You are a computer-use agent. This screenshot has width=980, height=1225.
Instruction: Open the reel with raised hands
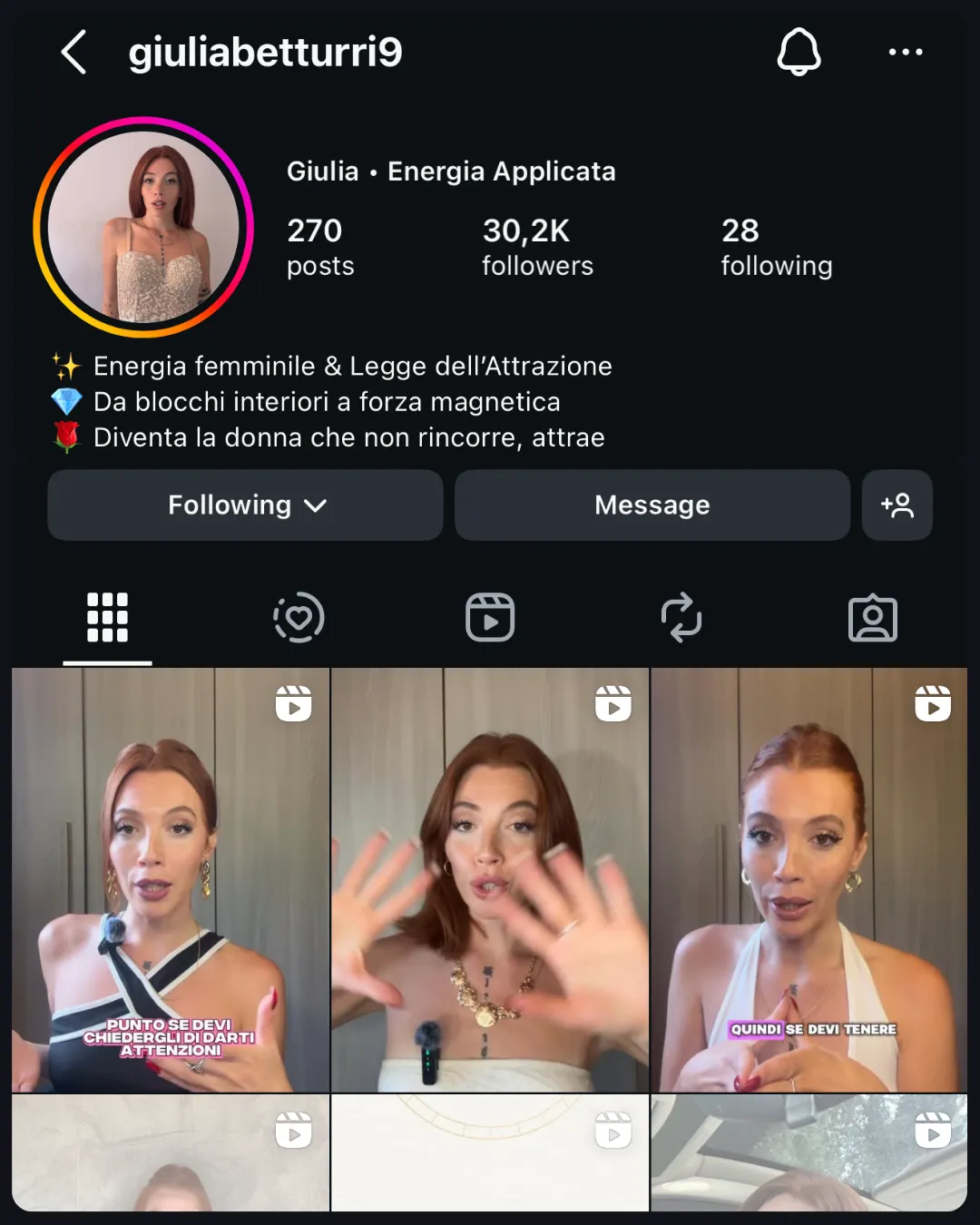[490, 880]
